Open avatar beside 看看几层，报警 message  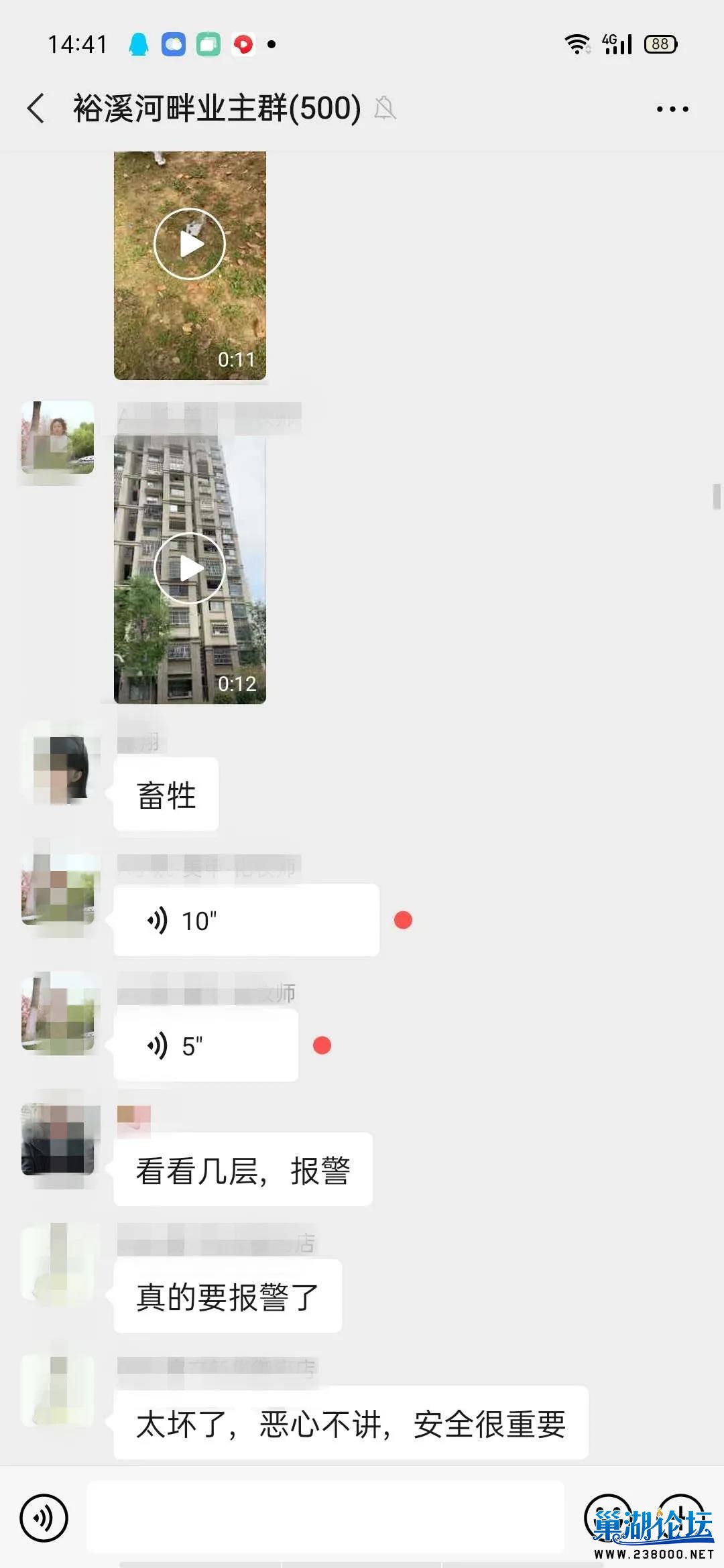[58, 1139]
